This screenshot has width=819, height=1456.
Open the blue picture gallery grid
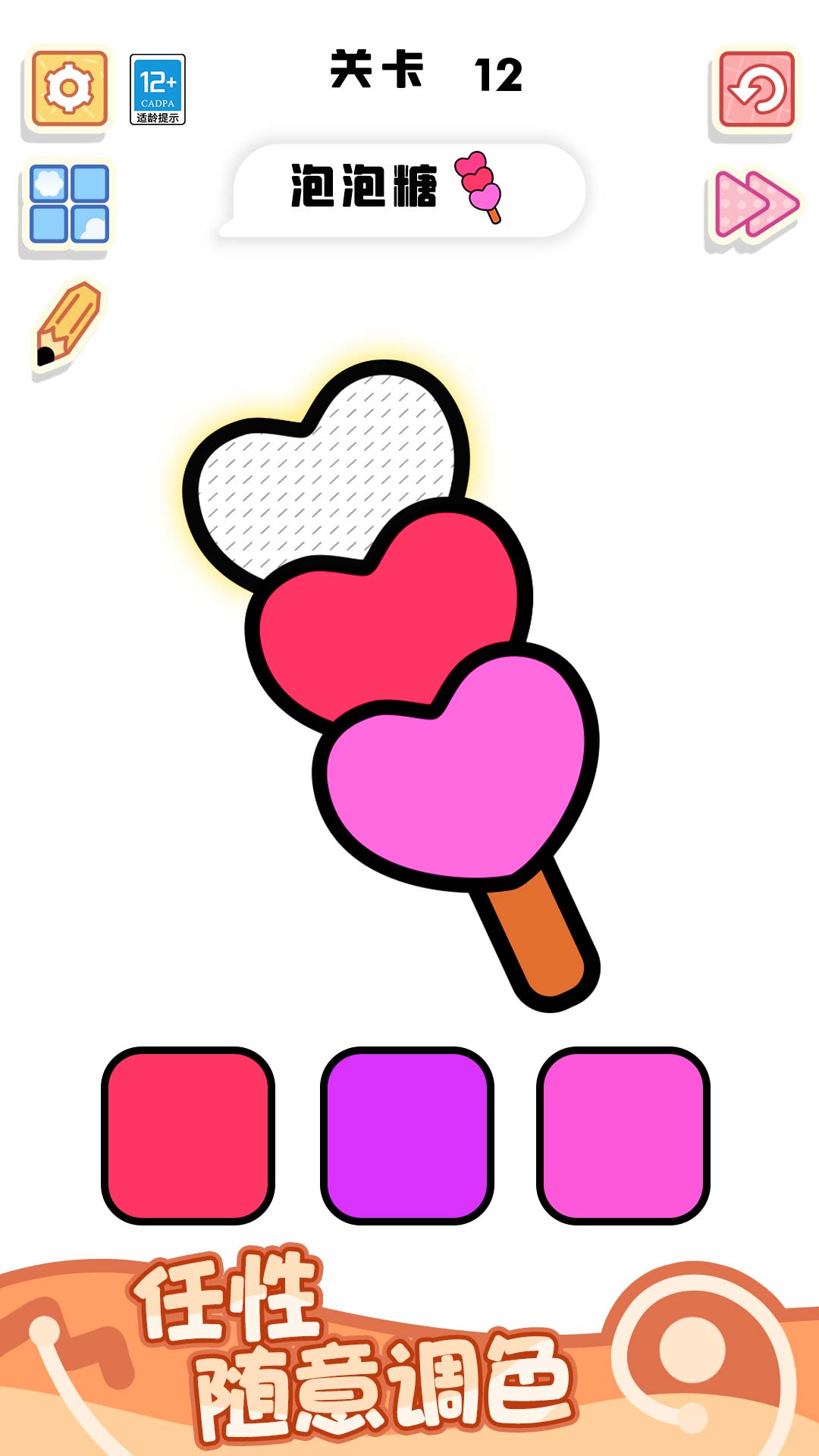tap(69, 204)
